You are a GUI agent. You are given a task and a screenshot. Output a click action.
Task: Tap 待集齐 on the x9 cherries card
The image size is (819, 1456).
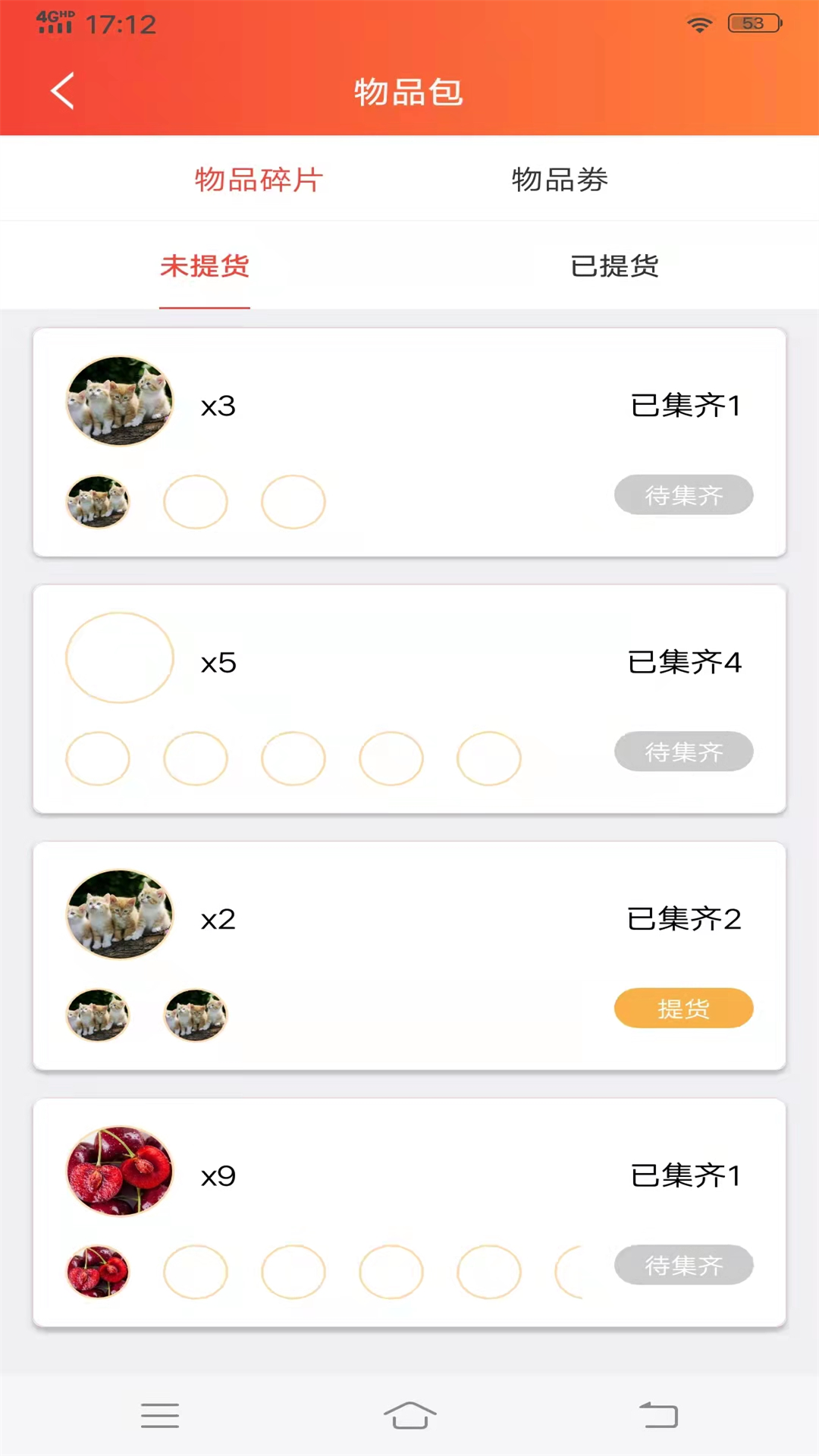[683, 1265]
